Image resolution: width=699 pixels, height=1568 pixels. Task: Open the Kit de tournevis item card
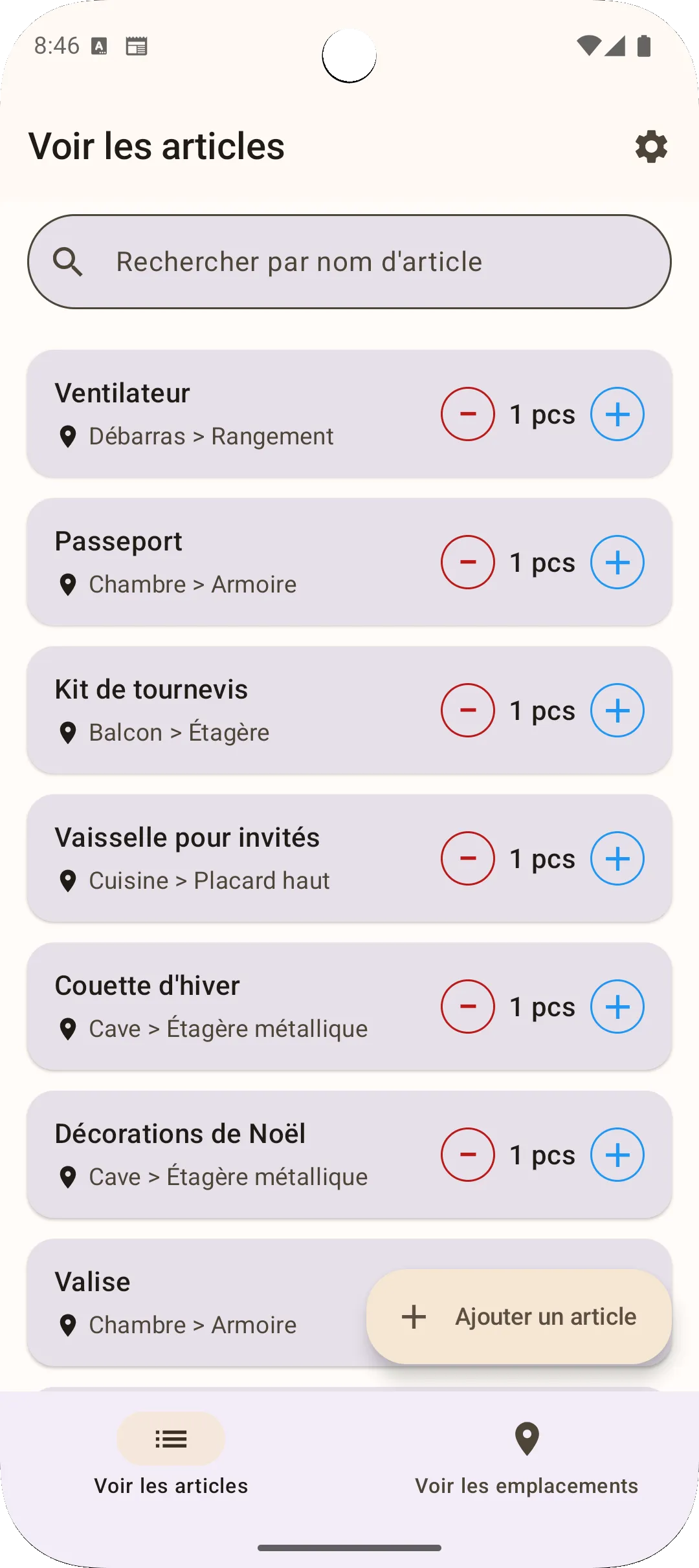pos(227,710)
